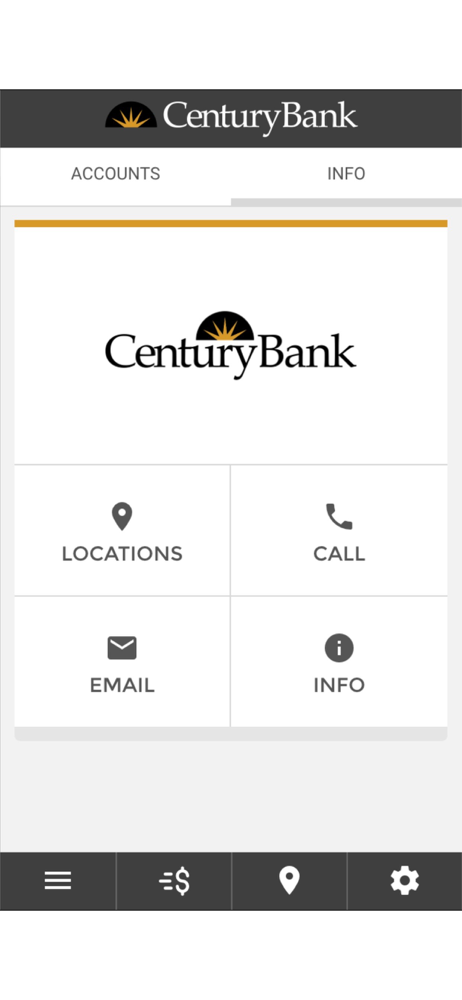The width and height of the screenshot is (462, 1000).
Task: Tap the location pin in bottom bar
Action: click(x=289, y=881)
